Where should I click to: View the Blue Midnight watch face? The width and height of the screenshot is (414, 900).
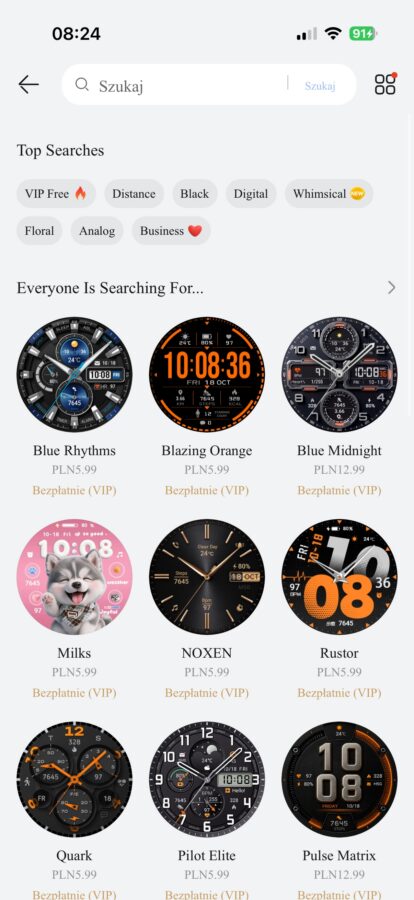[x=339, y=375]
